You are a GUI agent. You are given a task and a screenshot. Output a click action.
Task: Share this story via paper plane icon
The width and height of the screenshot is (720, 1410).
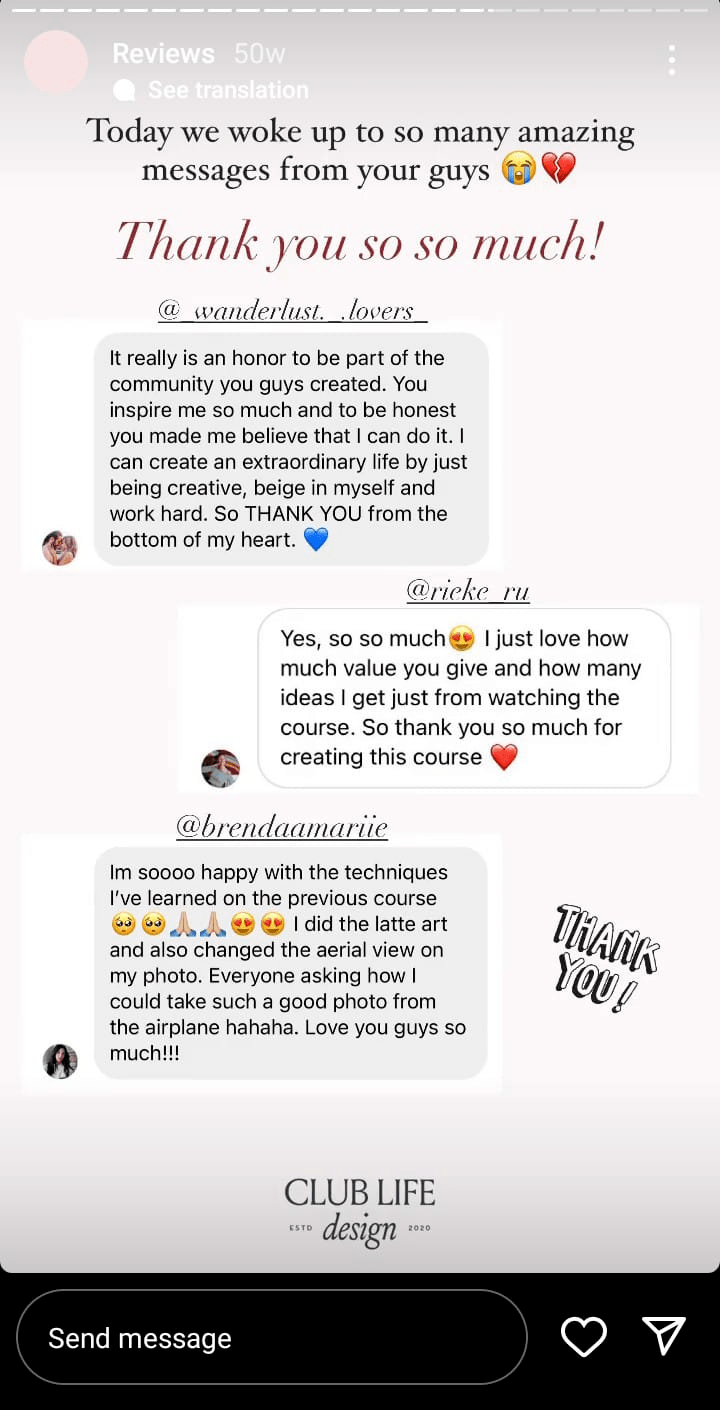(664, 1336)
